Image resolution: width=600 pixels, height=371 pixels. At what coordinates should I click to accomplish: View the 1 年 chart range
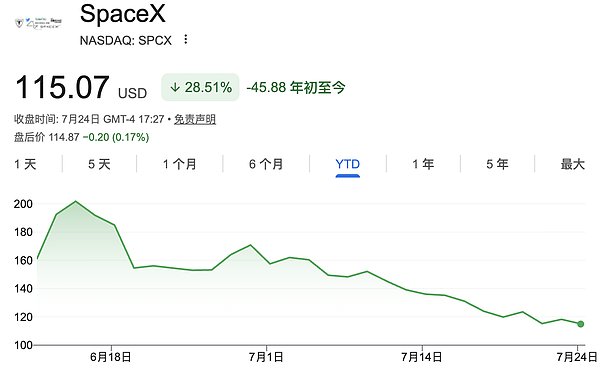423,164
